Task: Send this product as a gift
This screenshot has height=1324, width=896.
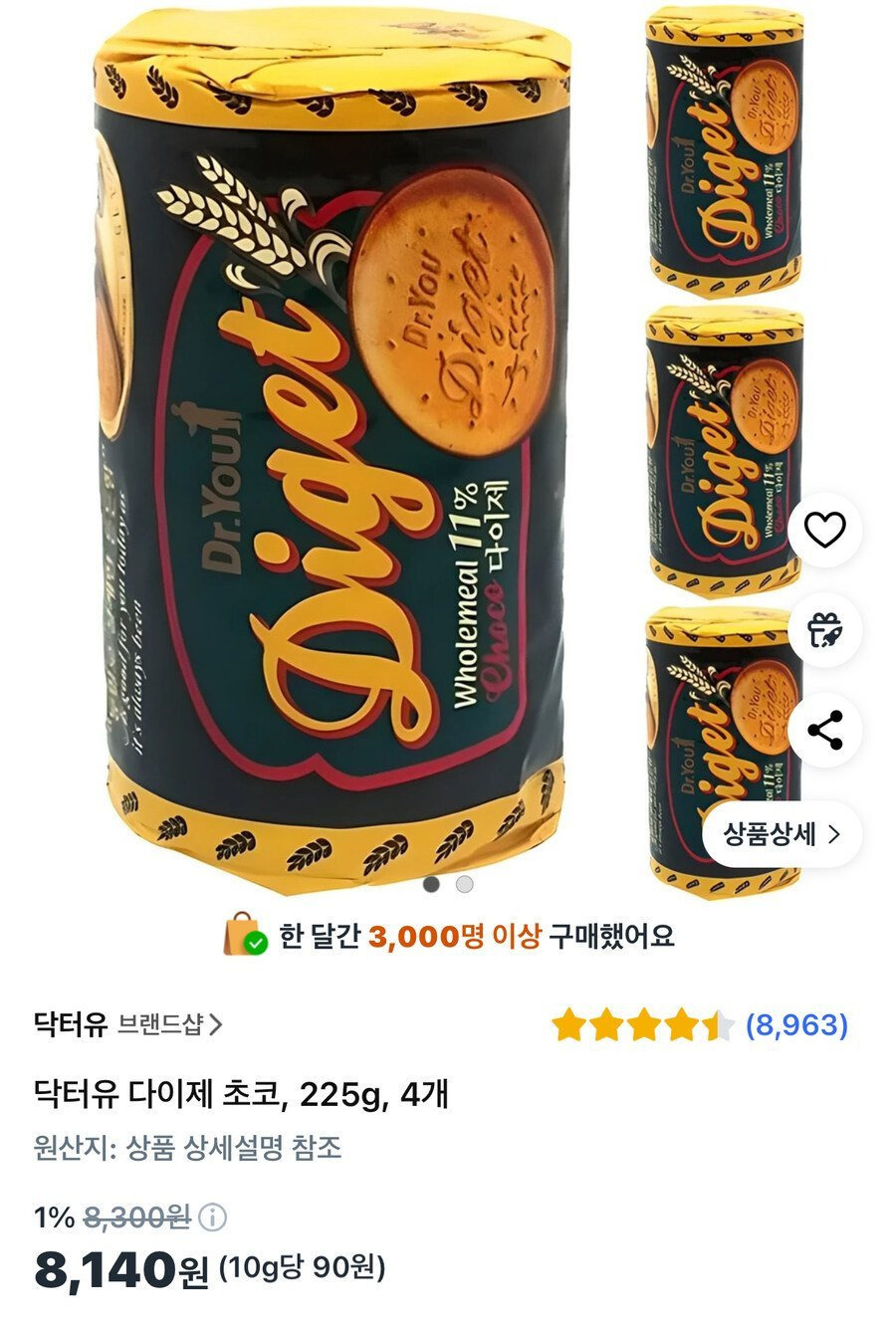Action: [x=824, y=630]
